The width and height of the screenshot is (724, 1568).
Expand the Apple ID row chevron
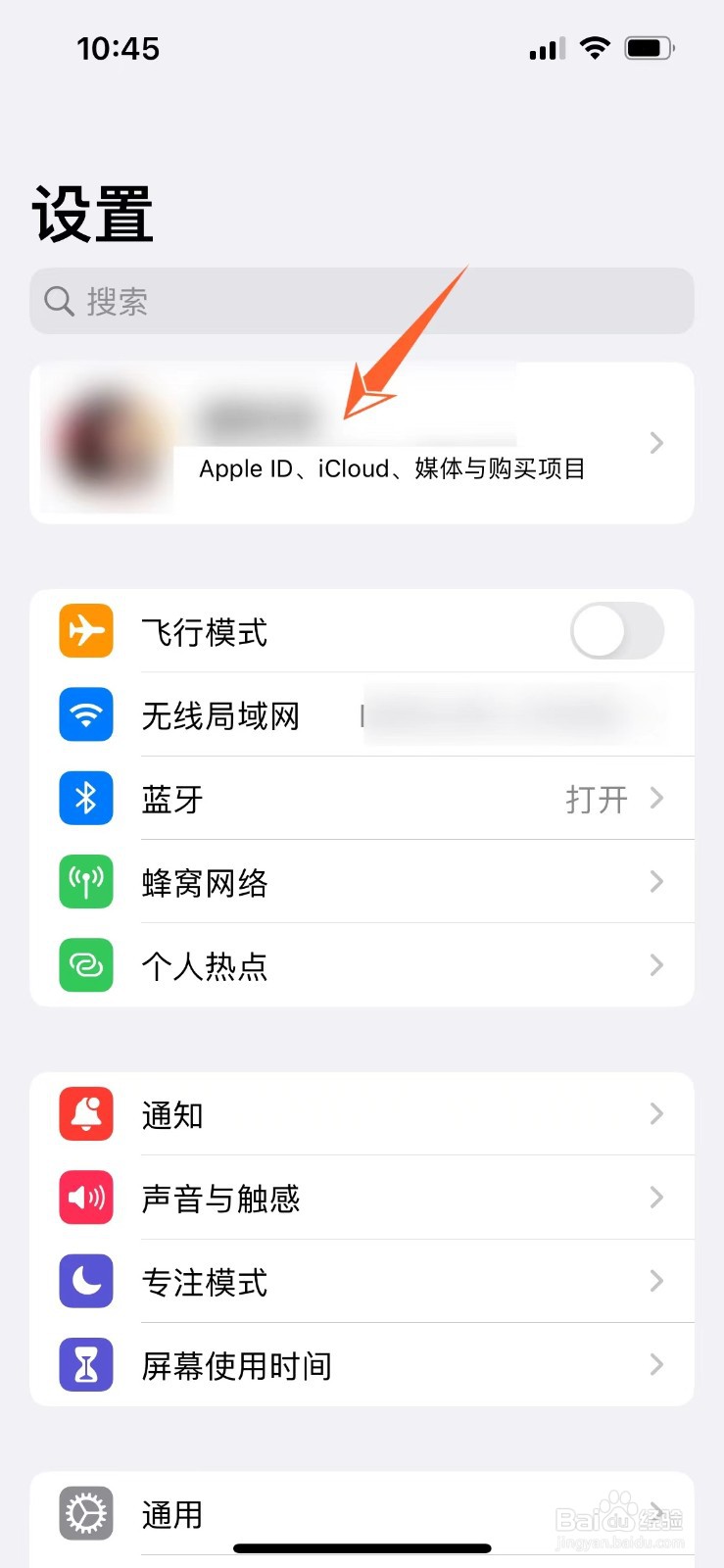click(x=656, y=442)
